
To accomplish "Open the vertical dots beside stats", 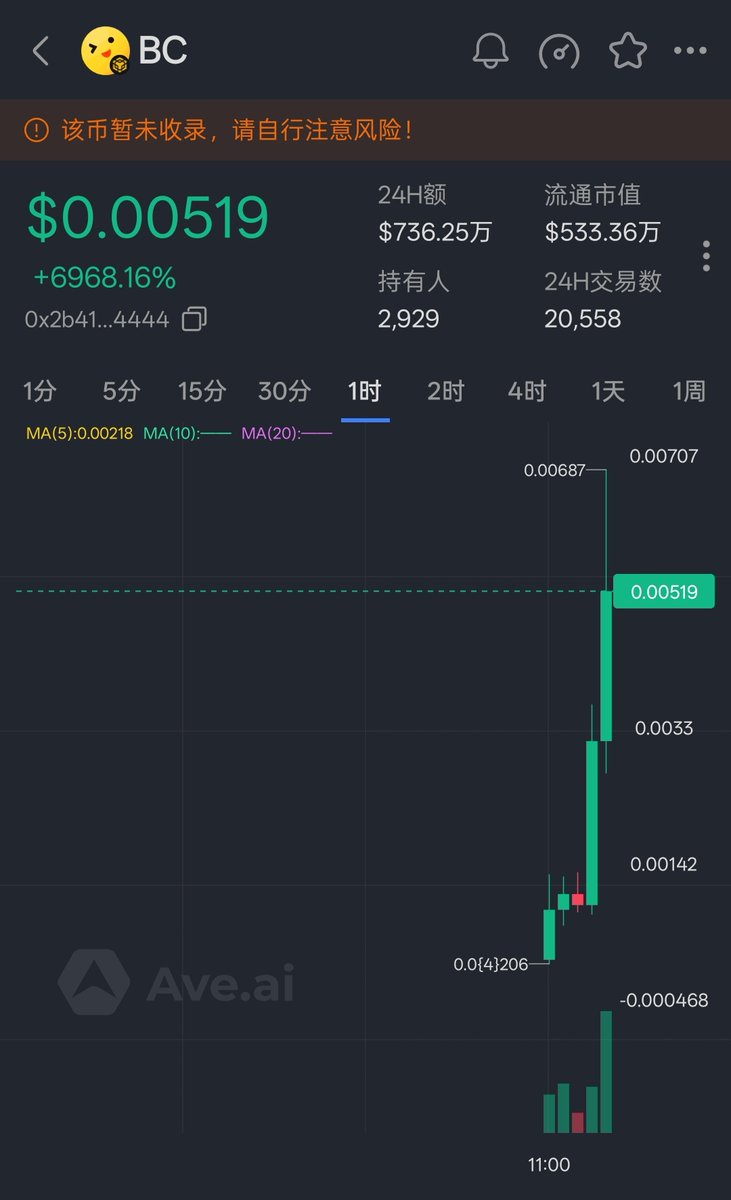I will [706, 256].
